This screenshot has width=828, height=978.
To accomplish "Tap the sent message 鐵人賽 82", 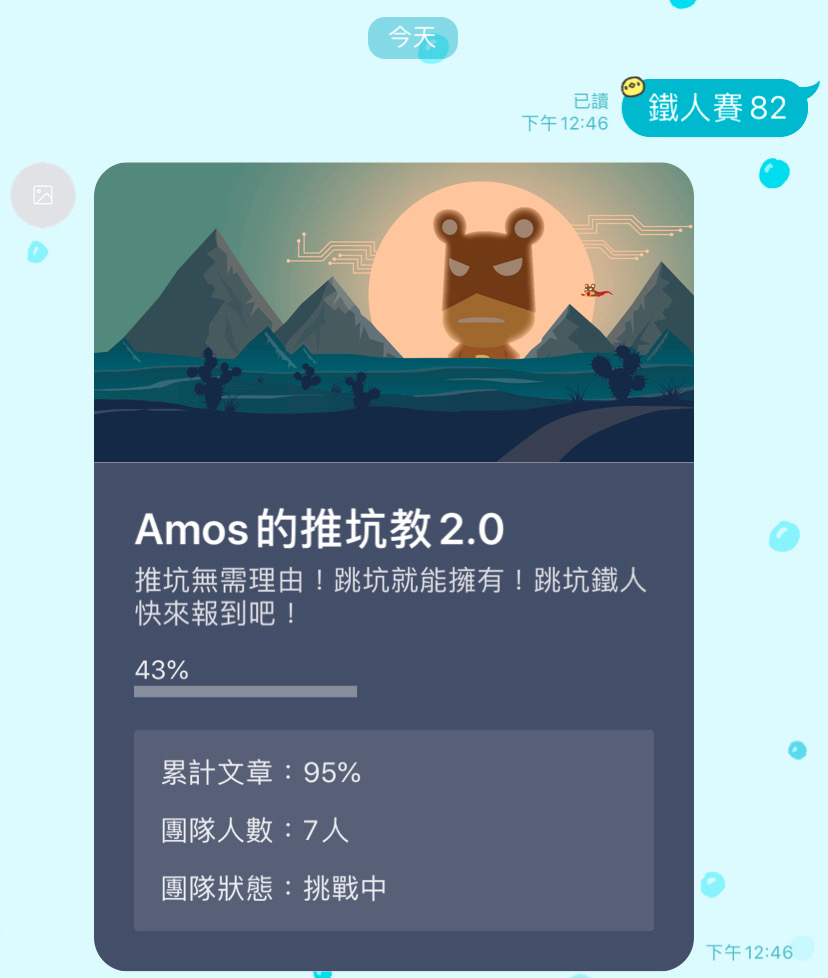I will pyautogui.click(x=716, y=108).
